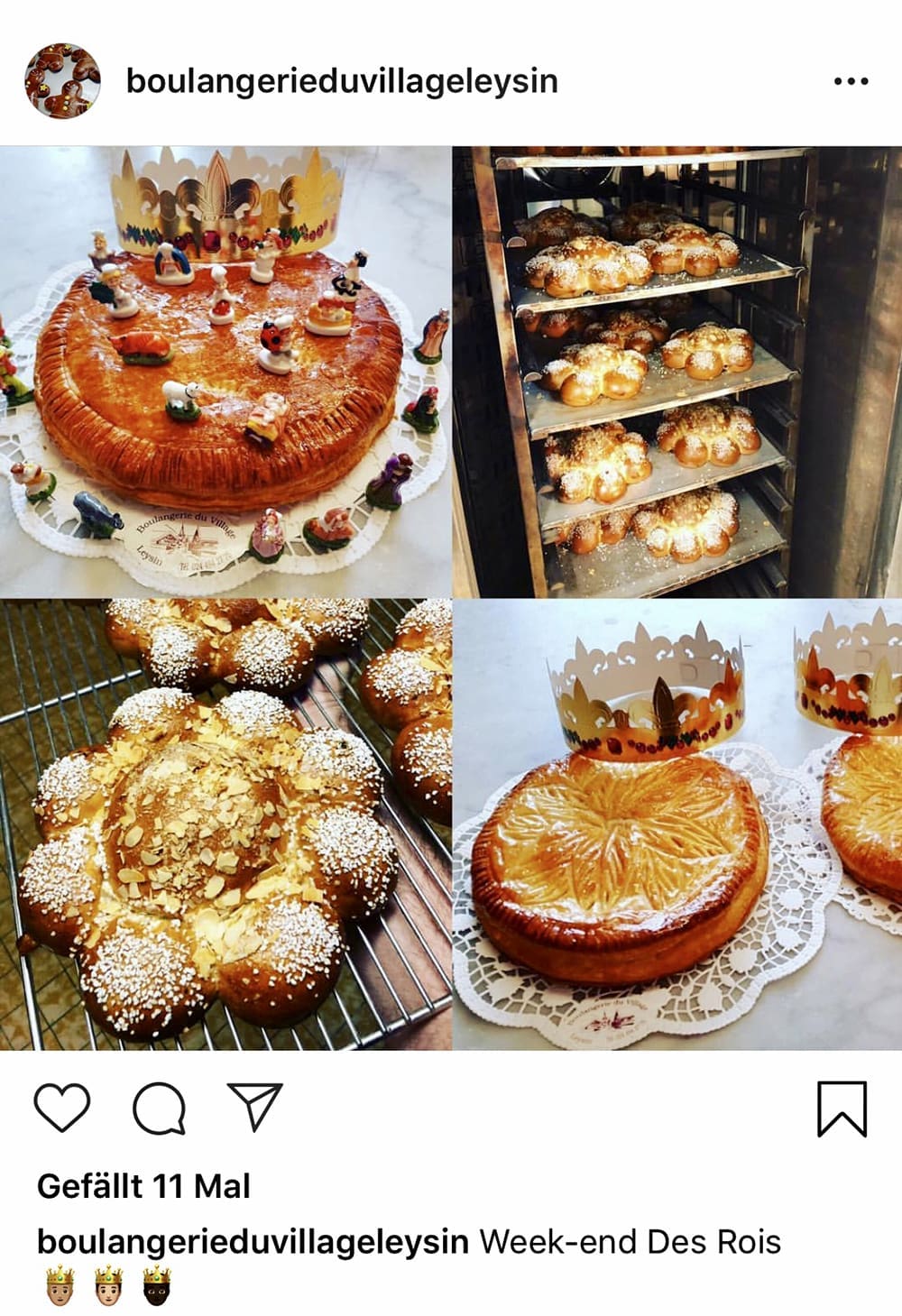View who liked via 'Gefällt 11 Mal'
This screenshot has width=902, height=1316.
[x=143, y=1185]
